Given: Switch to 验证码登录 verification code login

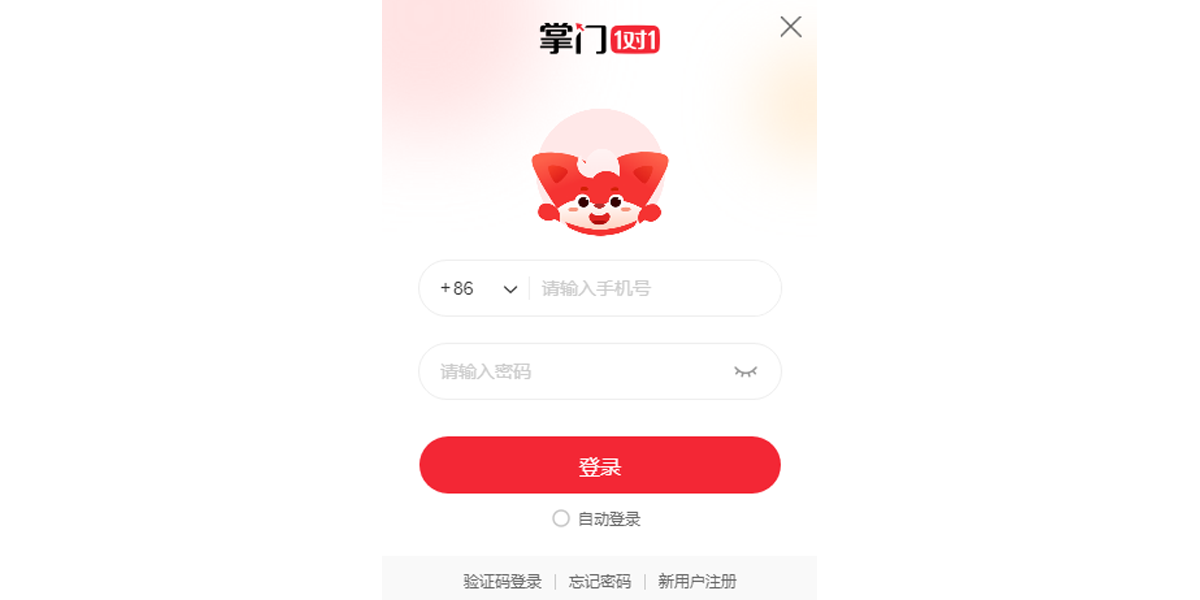Looking at the screenshot, I should click(x=502, y=582).
